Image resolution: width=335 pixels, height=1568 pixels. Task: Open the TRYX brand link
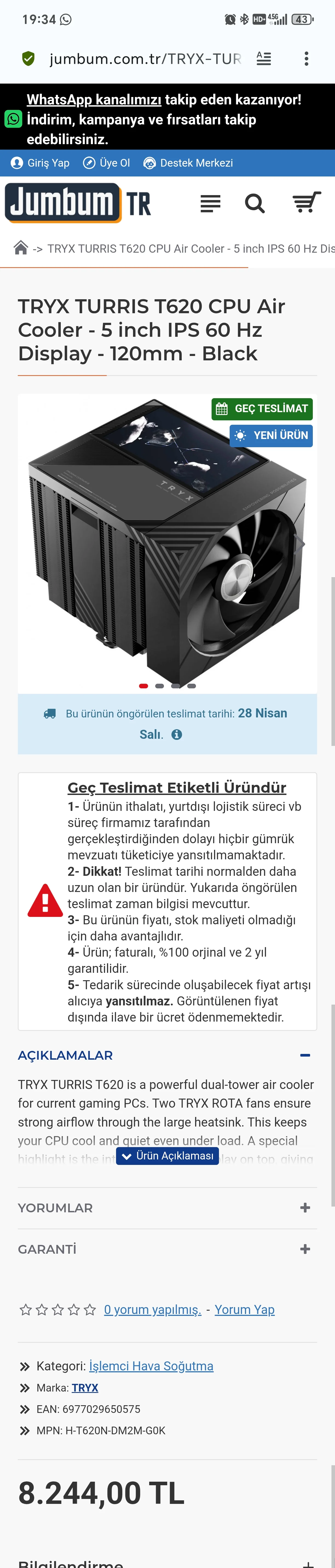[85, 1388]
